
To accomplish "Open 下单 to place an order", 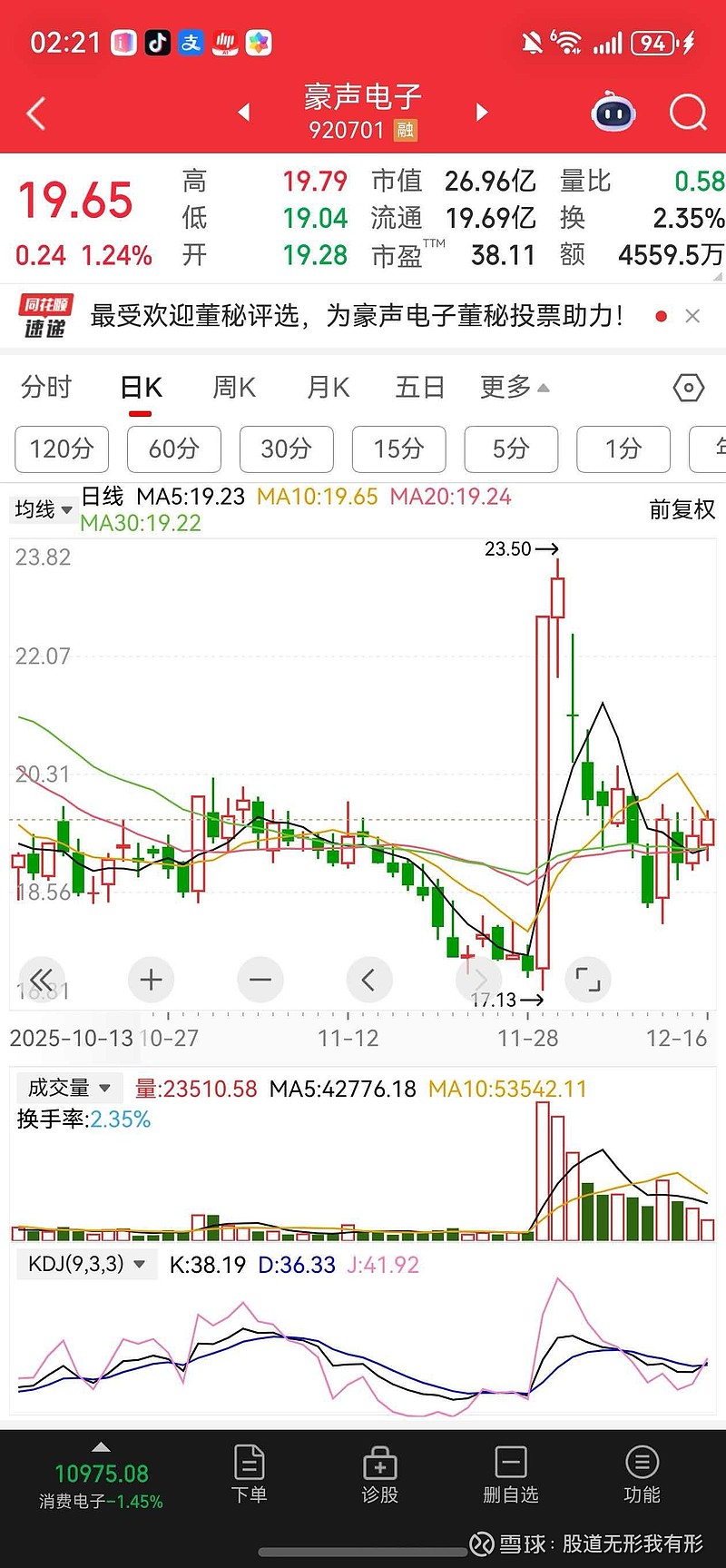I will [249, 1474].
